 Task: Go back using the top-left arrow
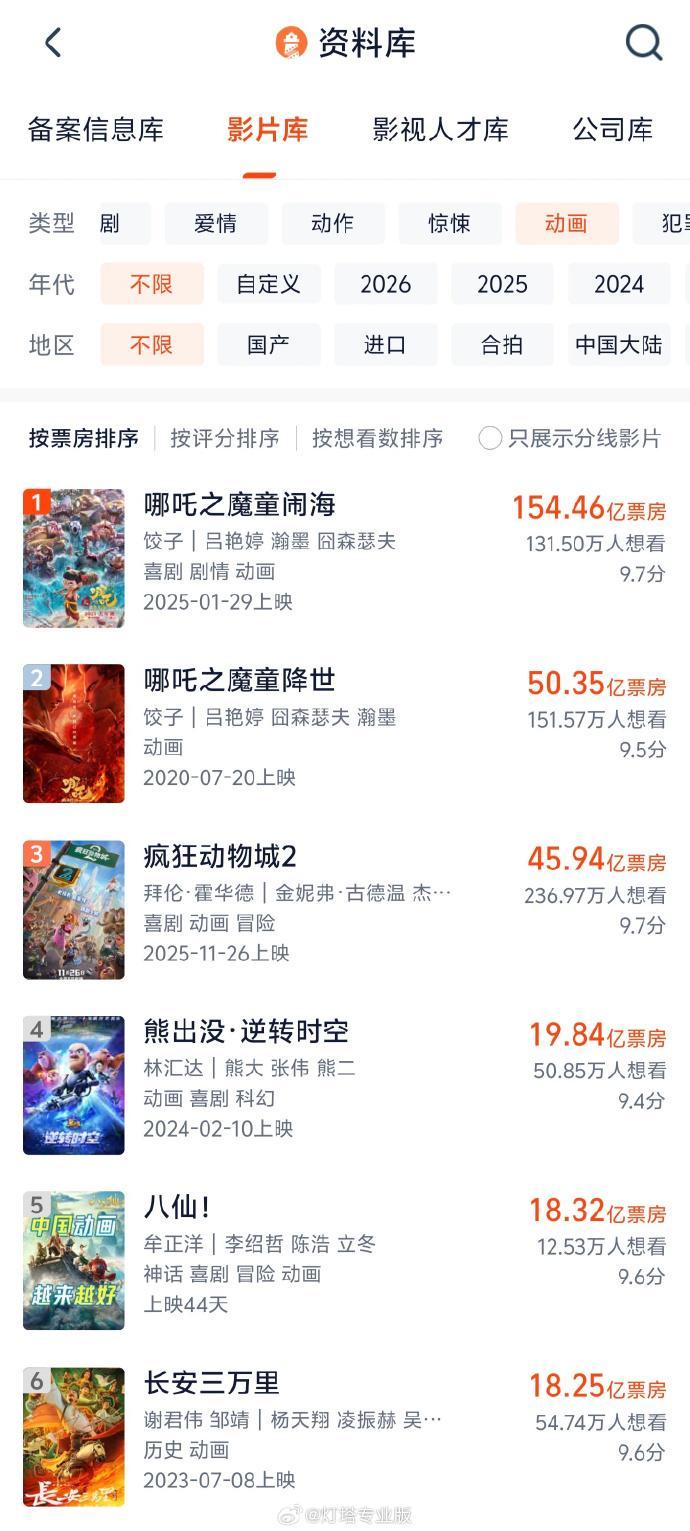point(53,43)
